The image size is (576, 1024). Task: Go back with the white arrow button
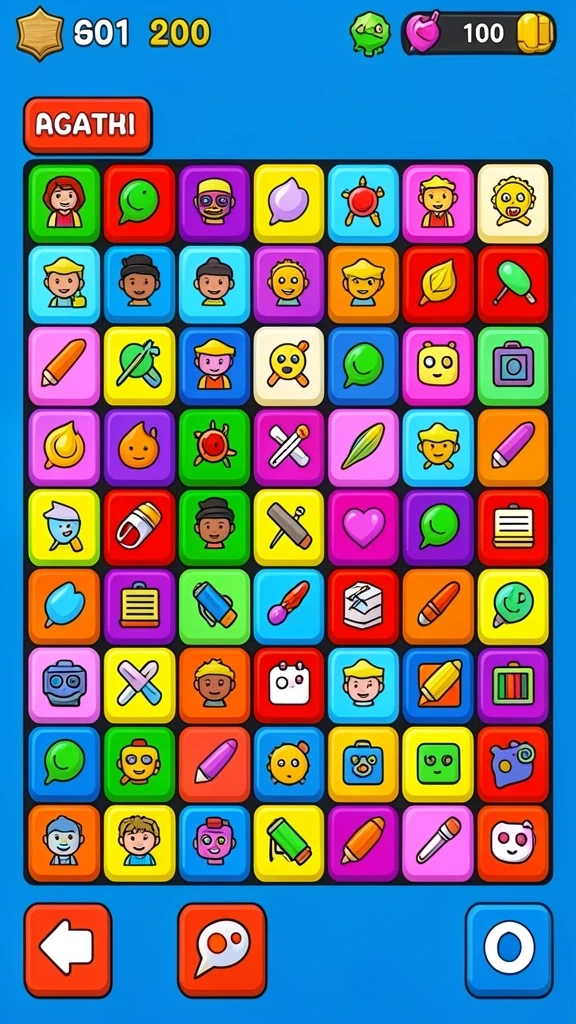pos(68,949)
